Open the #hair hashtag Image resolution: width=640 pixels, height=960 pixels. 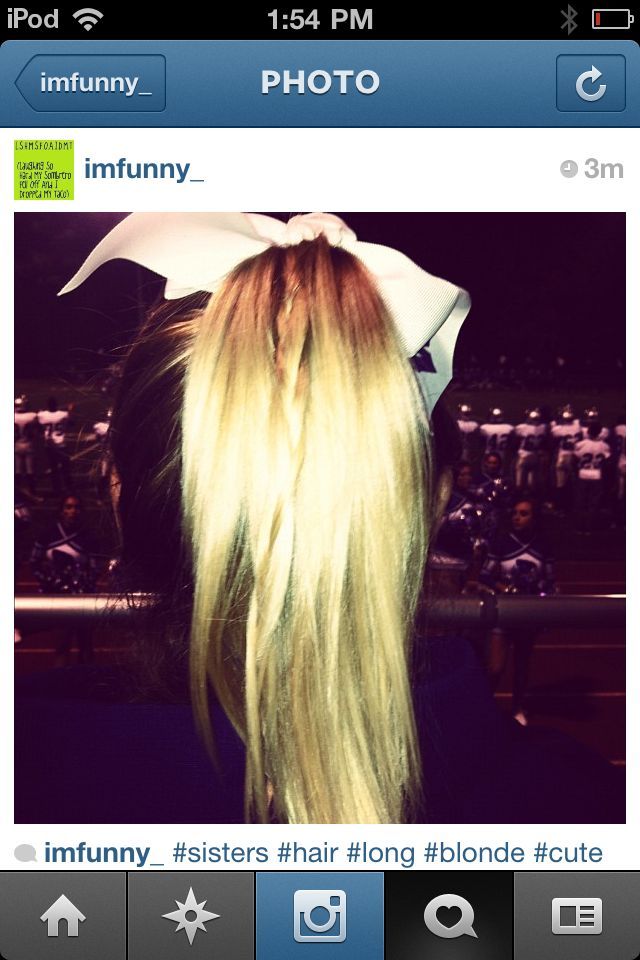point(307,853)
